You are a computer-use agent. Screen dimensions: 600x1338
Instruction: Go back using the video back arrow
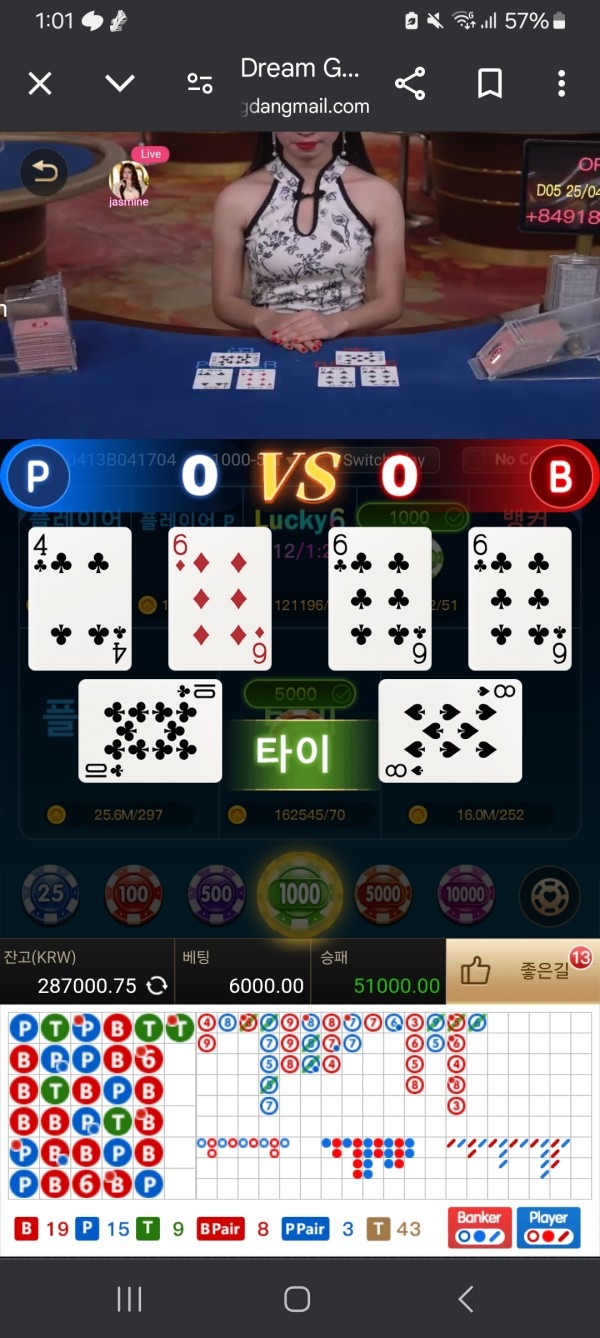[45, 174]
